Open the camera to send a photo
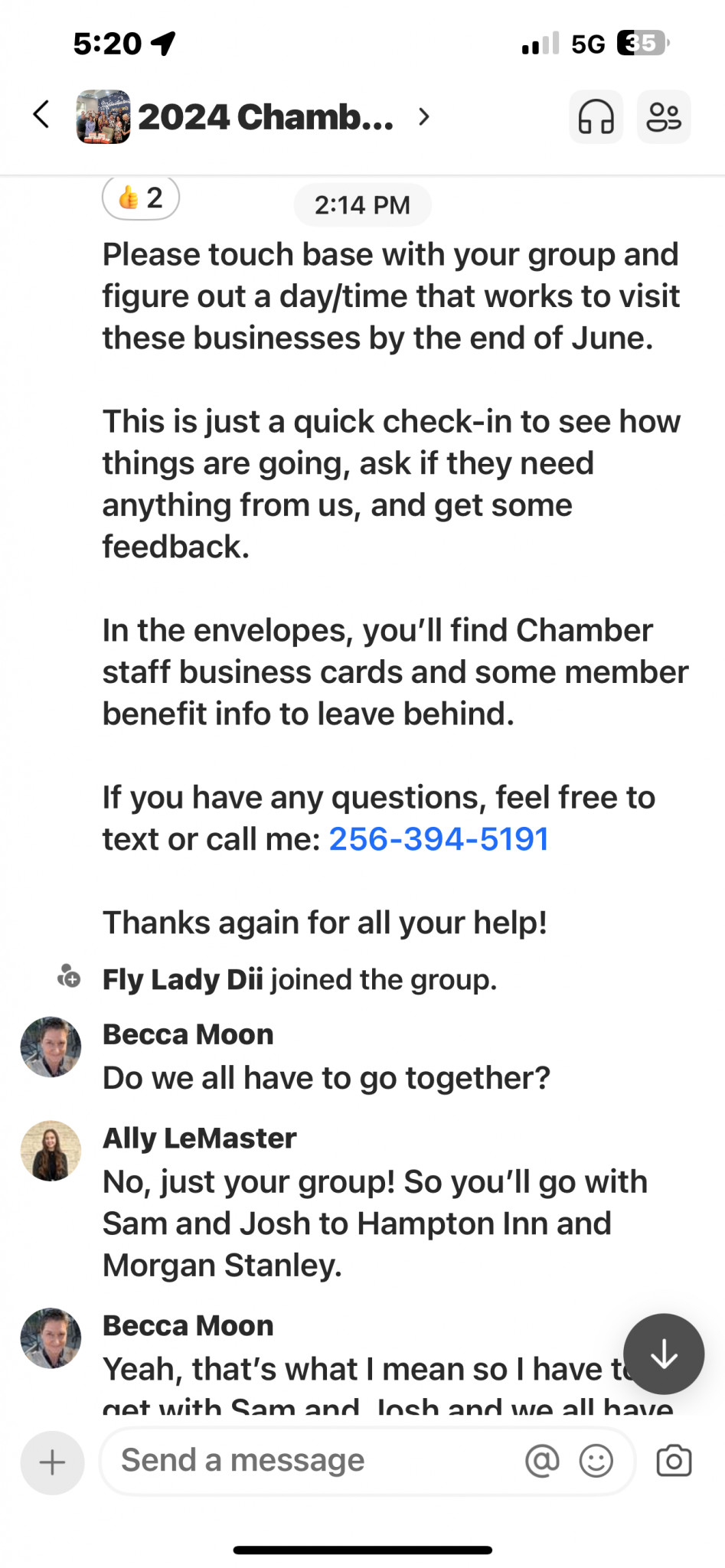Image resolution: width=725 pixels, height=1568 pixels. coord(674,1461)
